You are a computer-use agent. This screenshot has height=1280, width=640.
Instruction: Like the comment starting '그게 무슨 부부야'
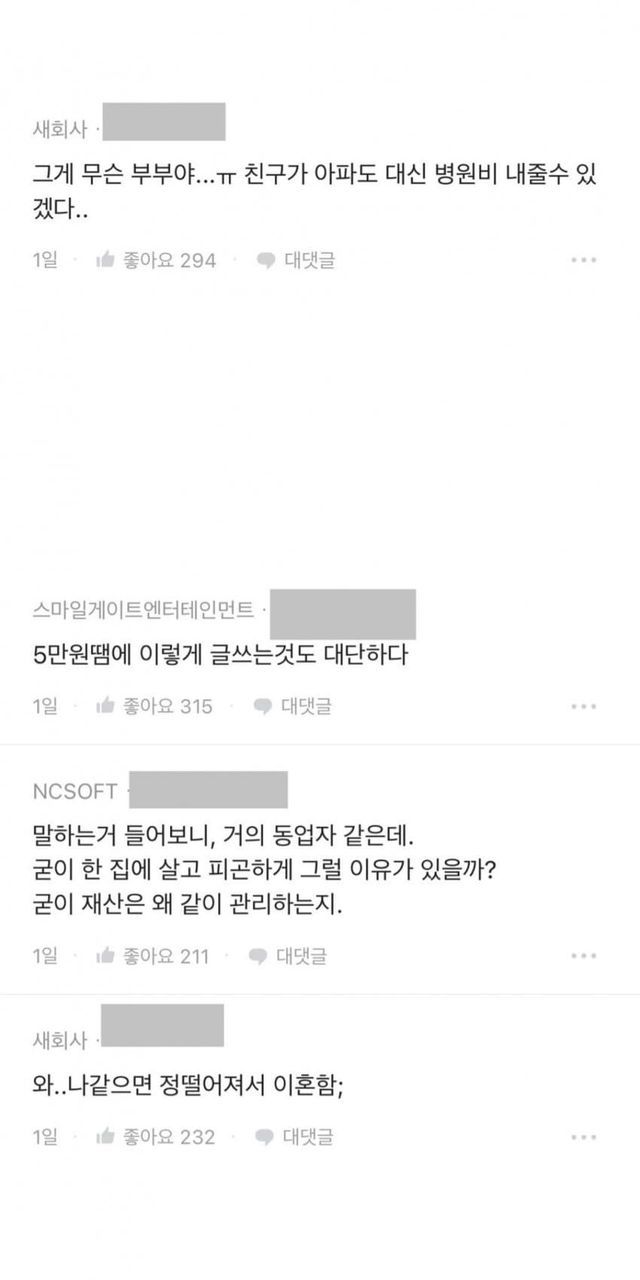click(x=155, y=261)
